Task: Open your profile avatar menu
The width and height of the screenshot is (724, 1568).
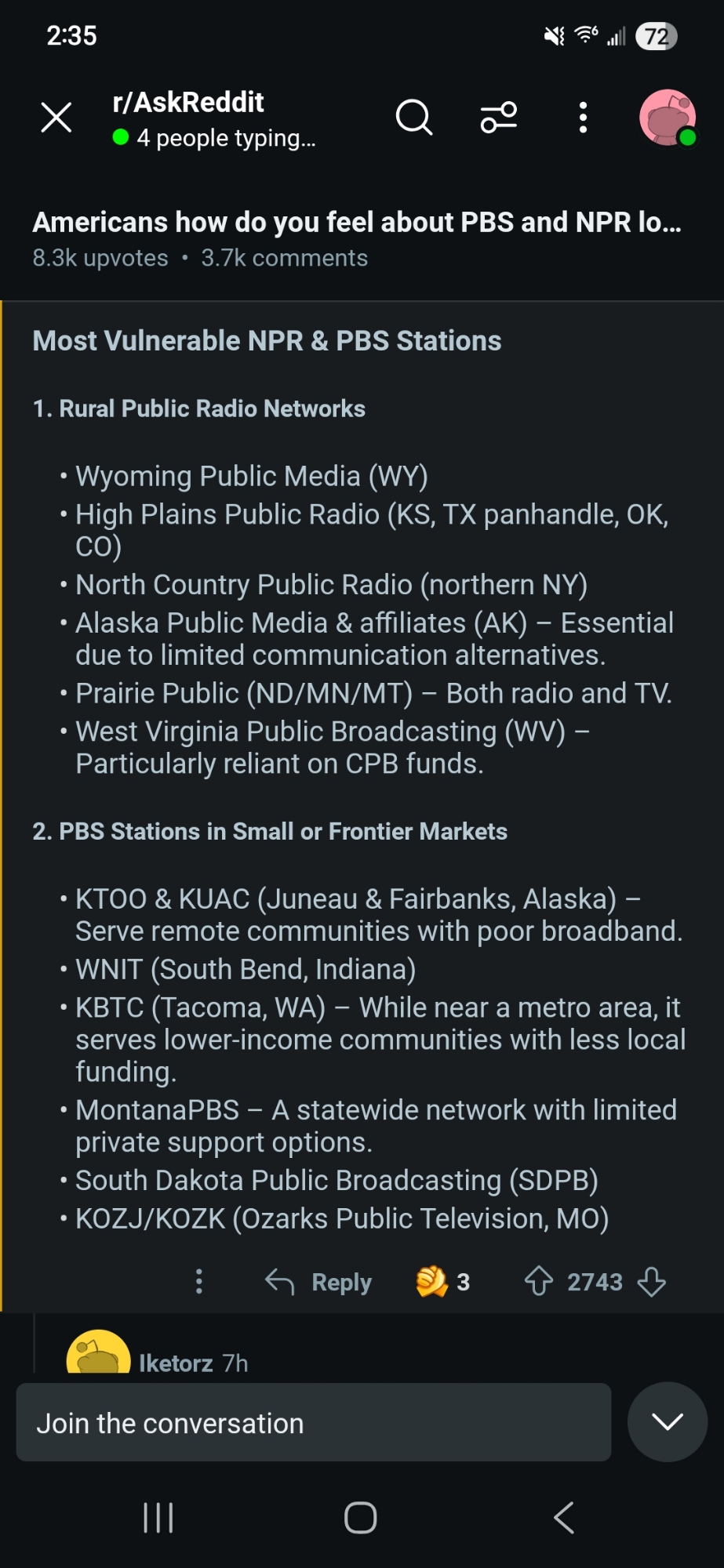Action: coord(668,118)
